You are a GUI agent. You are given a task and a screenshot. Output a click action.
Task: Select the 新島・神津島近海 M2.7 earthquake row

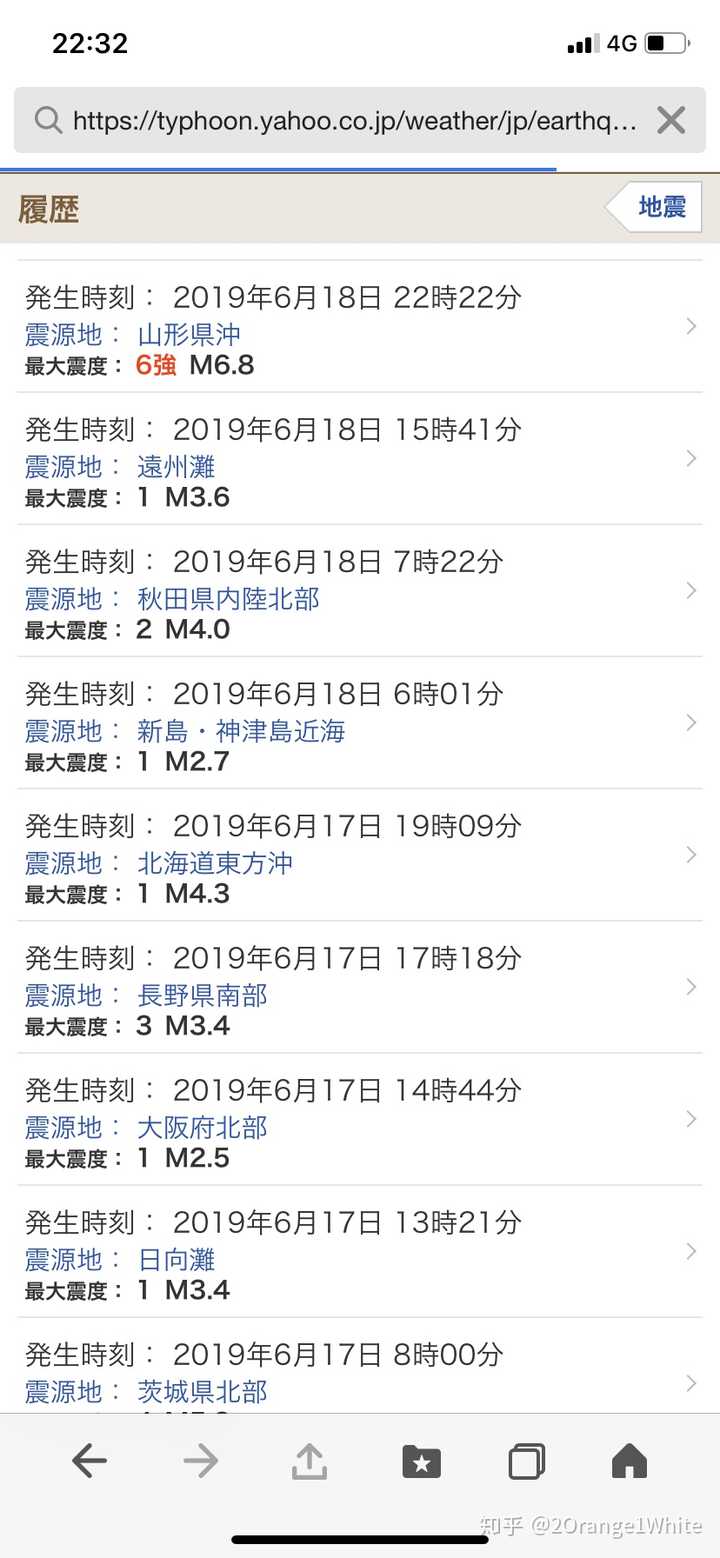coord(360,722)
